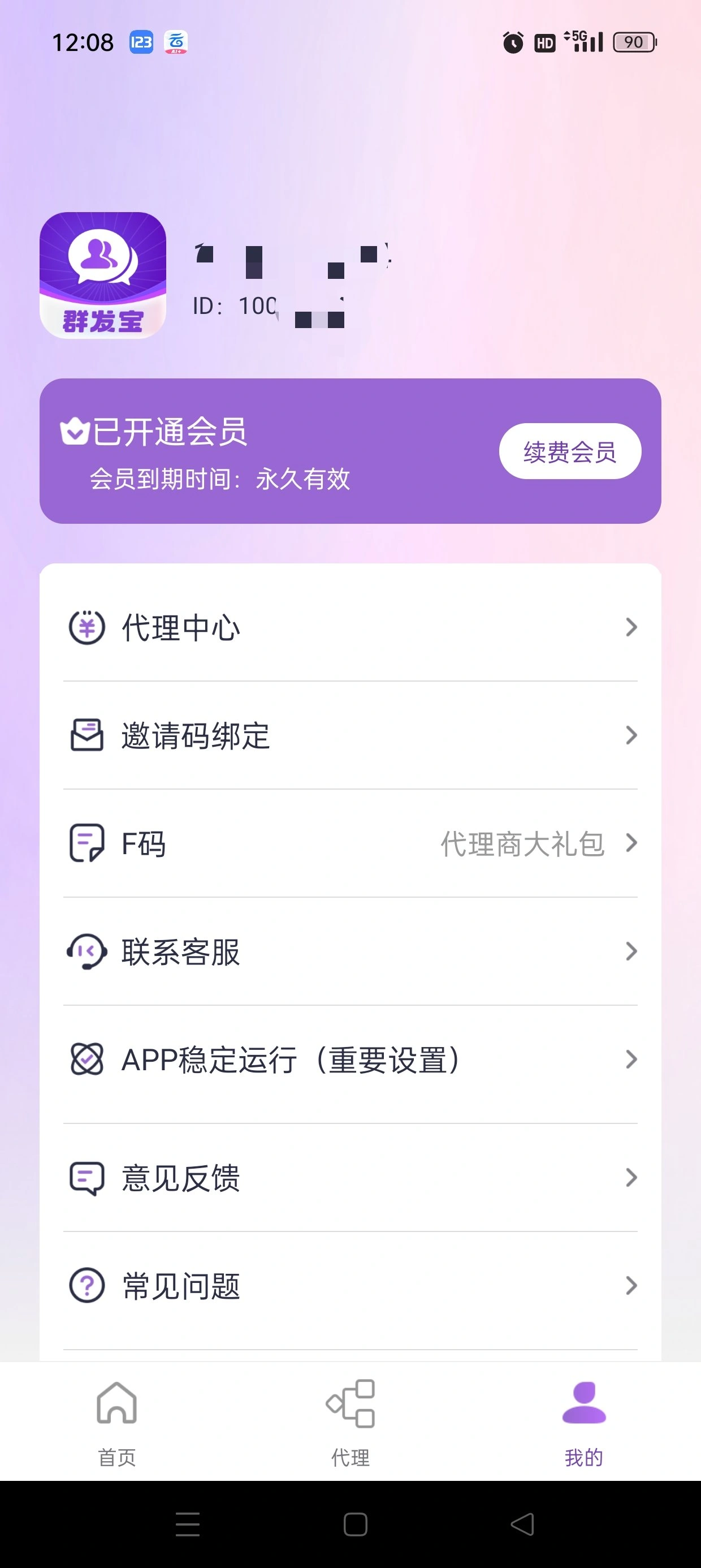701x1568 pixels.
Task: Click the crown icon beside 已开通会员
Action: (74, 430)
